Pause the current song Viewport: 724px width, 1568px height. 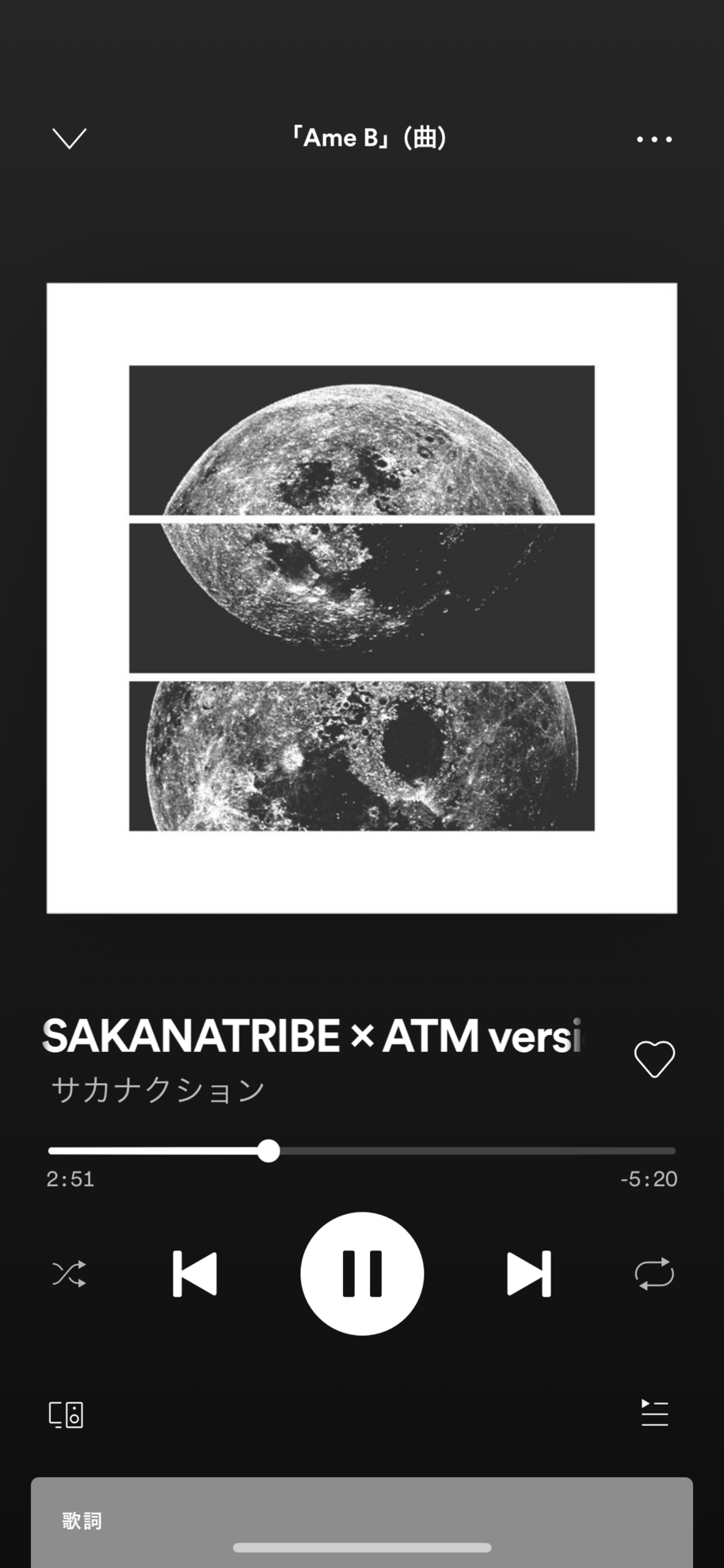tap(362, 1273)
